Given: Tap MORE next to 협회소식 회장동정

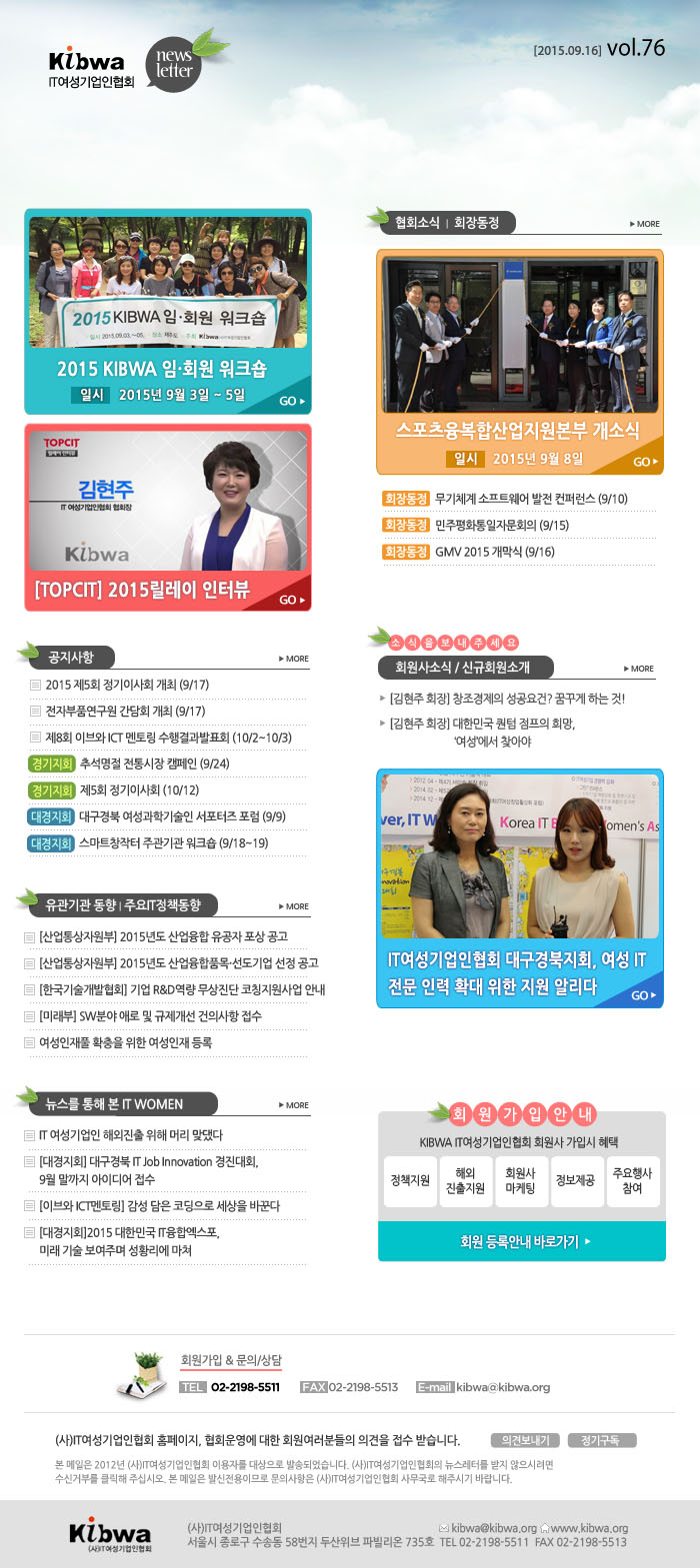Looking at the screenshot, I should click(x=645, y=224).
